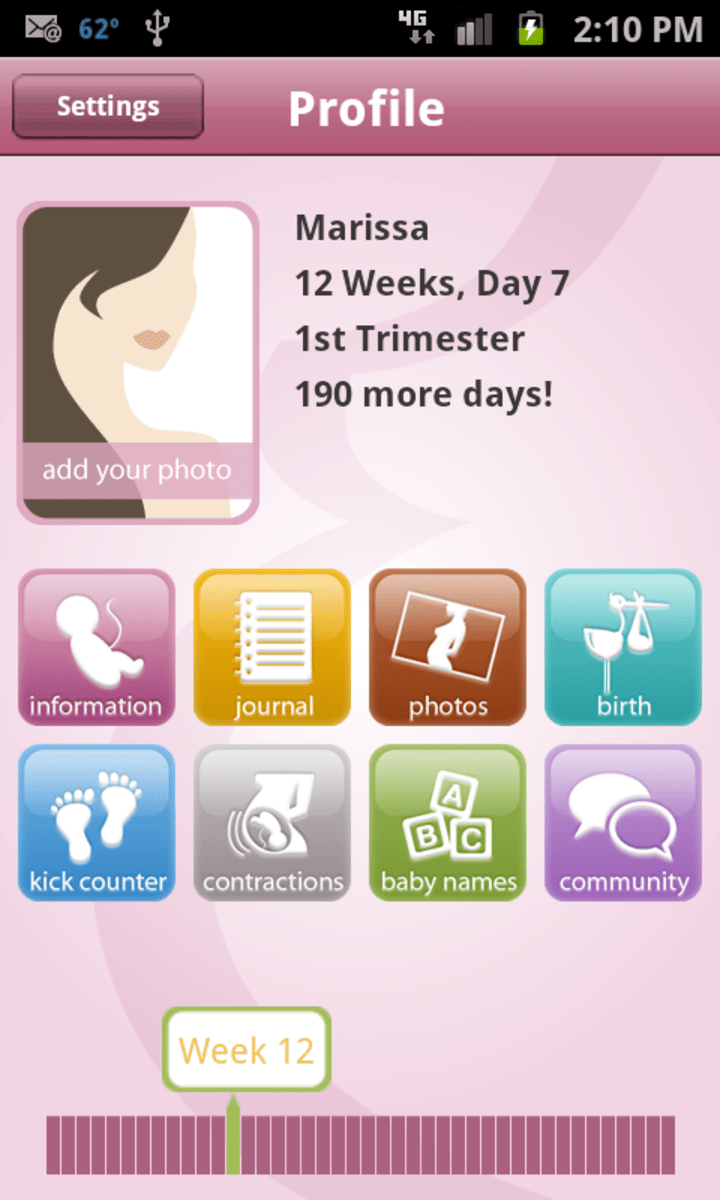Open the birth section
720x1200 pixels.
pyautogui.click(x=622, y=645)
